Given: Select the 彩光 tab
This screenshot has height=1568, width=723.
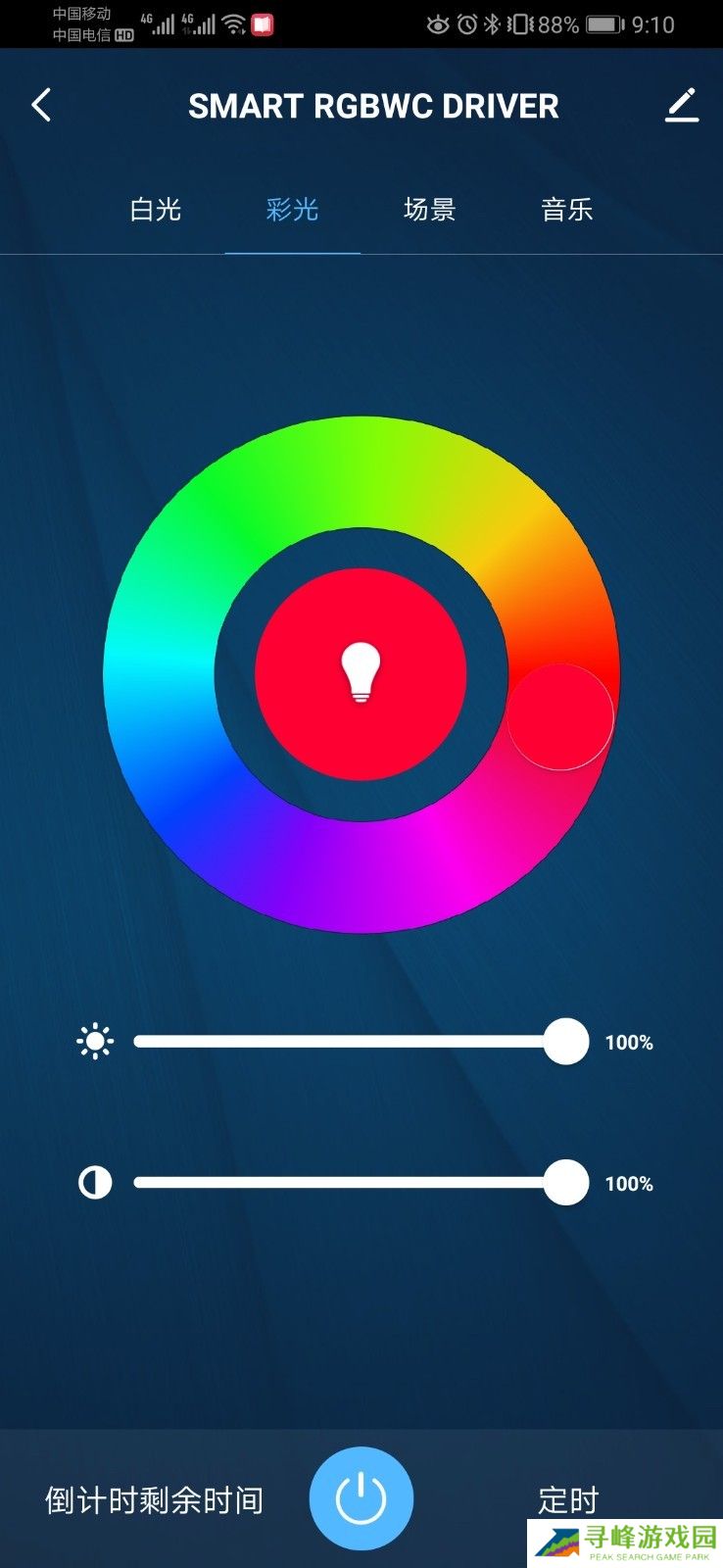Looking at the screenshot, I should (x=292, y=210).
